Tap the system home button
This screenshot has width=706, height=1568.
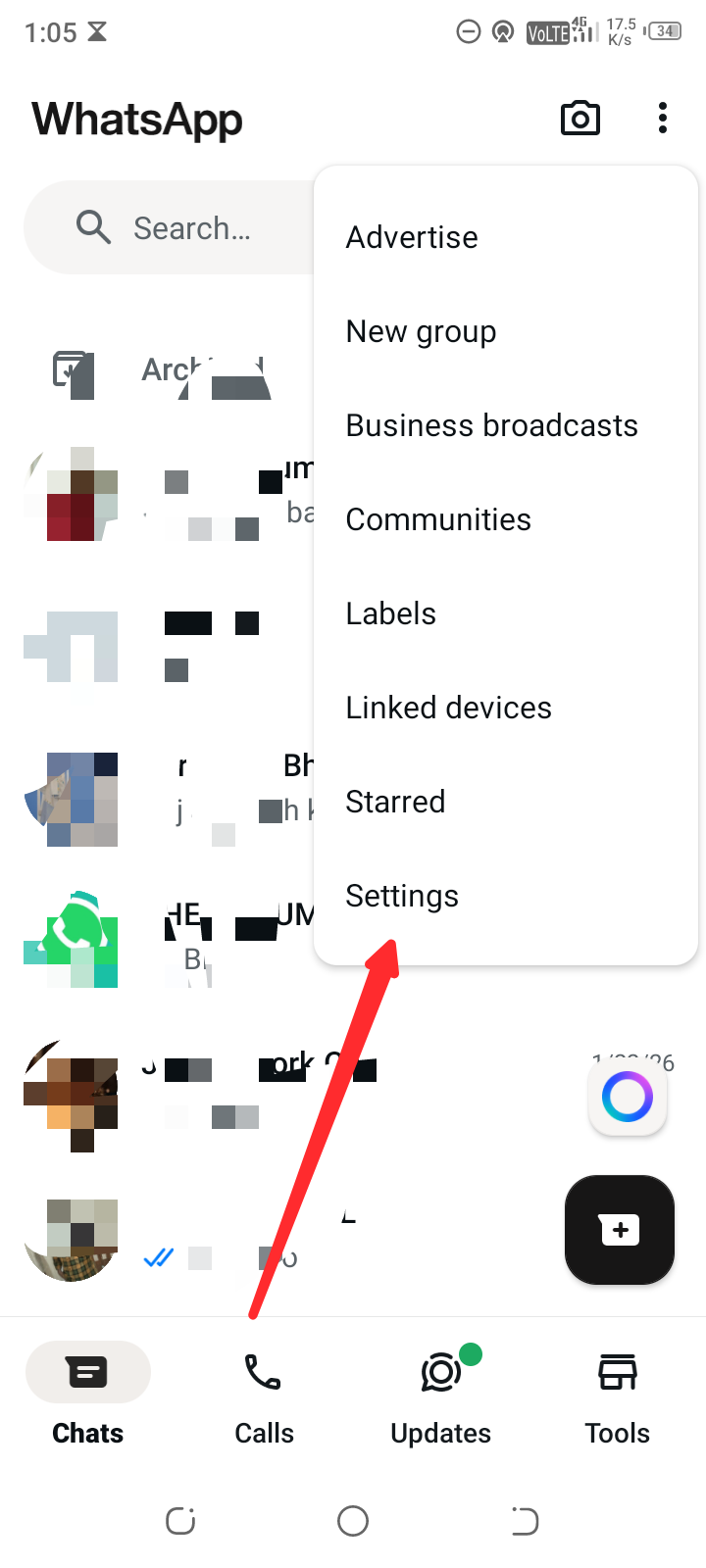[x=353, y=1521]
